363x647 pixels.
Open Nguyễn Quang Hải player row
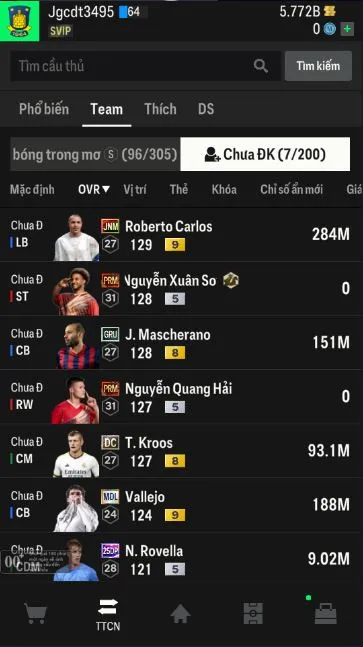[x=182, y=397]
